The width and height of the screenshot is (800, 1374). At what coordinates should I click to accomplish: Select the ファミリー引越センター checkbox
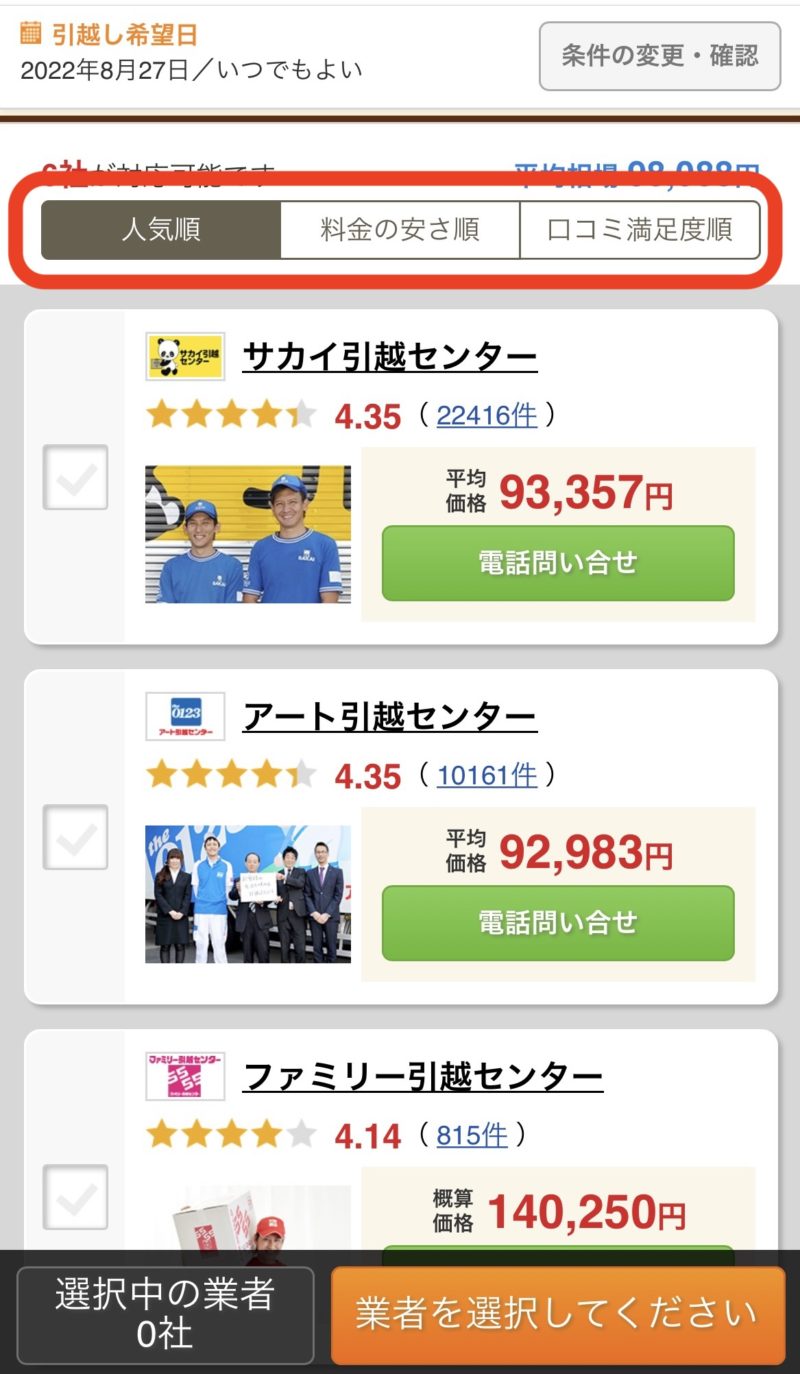click(x=75, y=1197)
